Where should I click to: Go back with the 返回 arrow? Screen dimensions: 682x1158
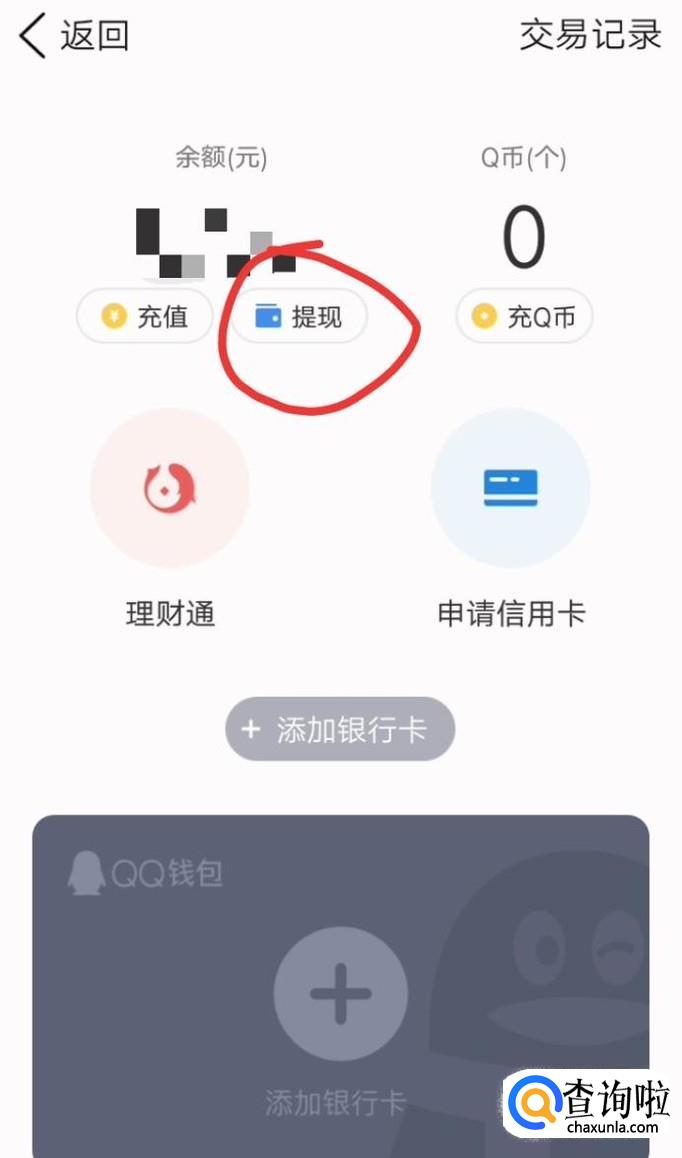point(72,36)
